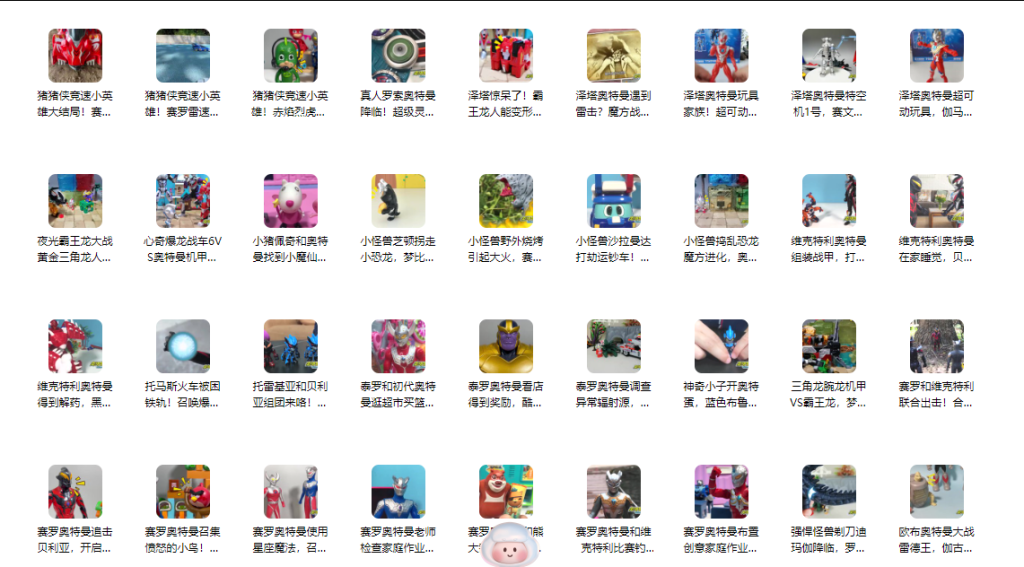Open 夜光霸王龙大战黄金三角龙人 video
This screenshot has width=1024, height=567.
click(x=75, y=201)
